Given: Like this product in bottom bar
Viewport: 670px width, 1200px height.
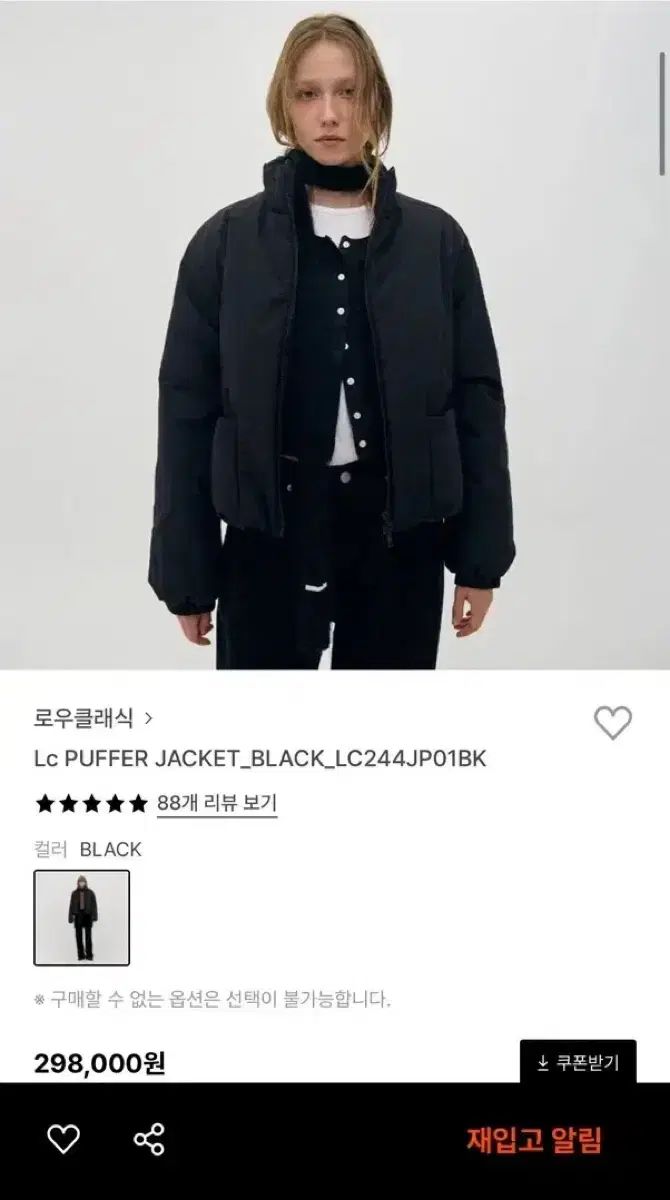Looking at the screenshot, I should coord(63,1139).
